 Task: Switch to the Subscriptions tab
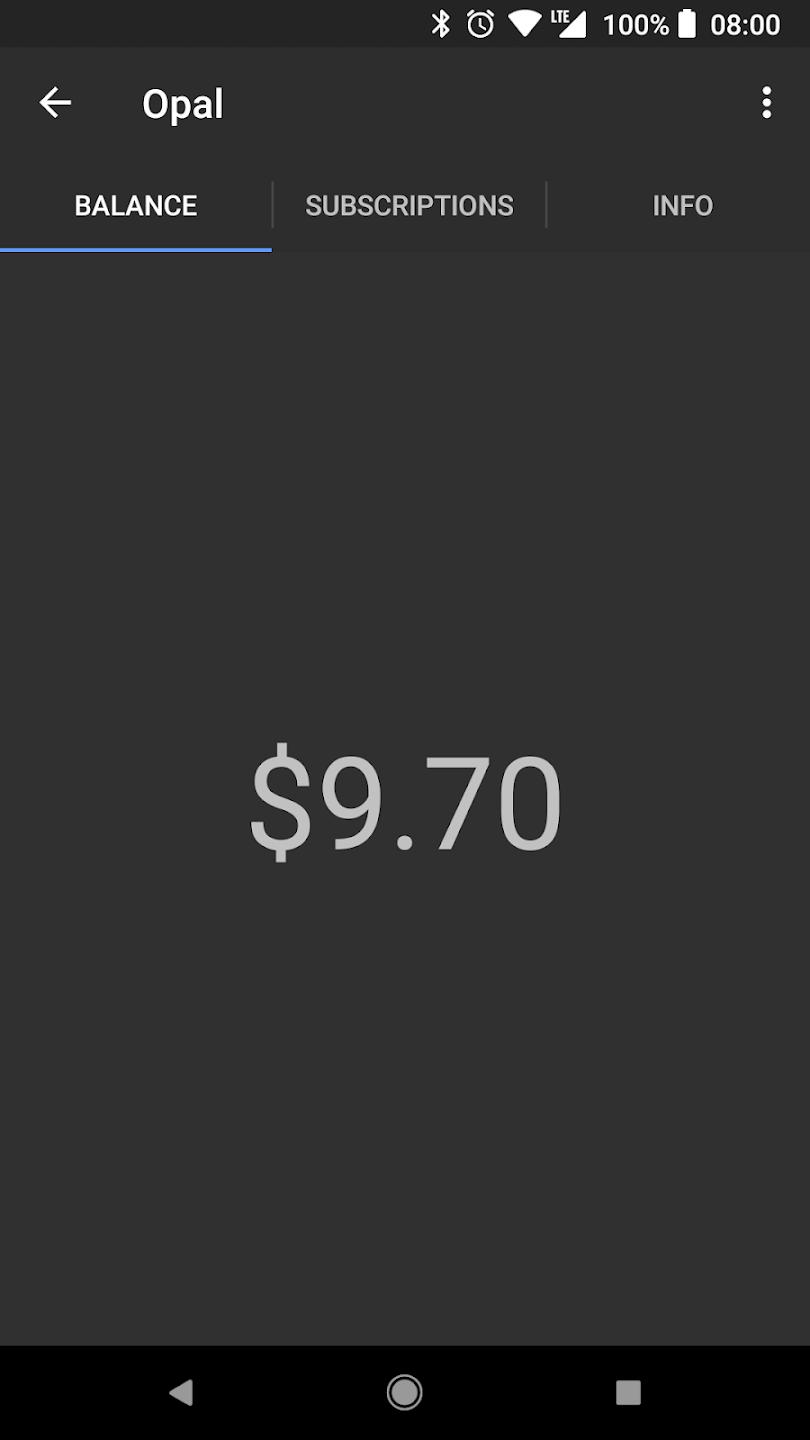pyautogui.click(x=409, y=206)
